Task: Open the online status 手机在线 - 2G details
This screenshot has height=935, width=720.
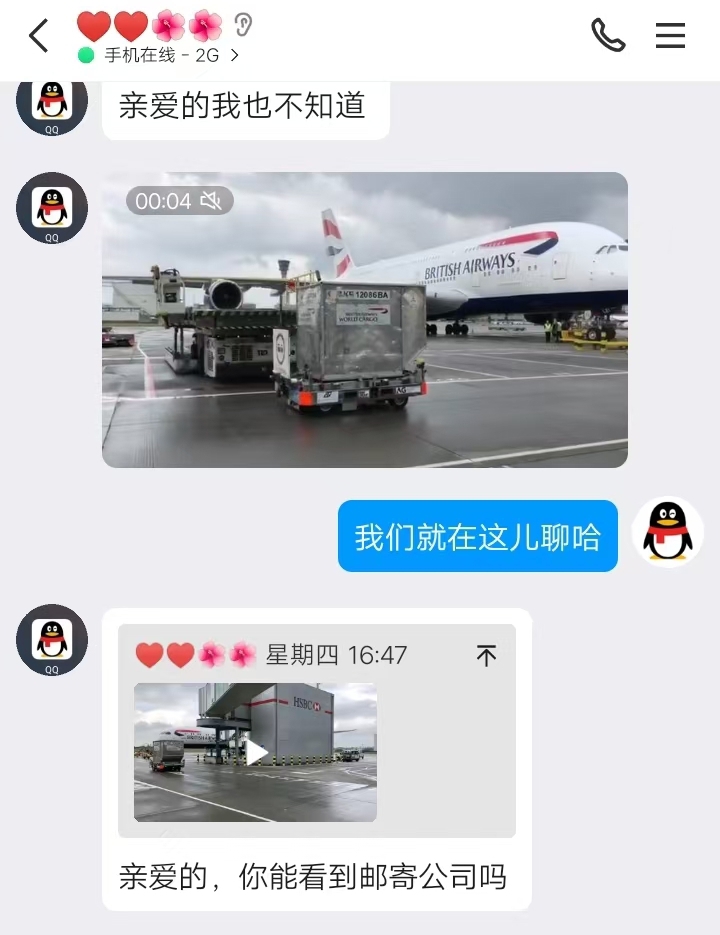Action: tap(158, 56)
